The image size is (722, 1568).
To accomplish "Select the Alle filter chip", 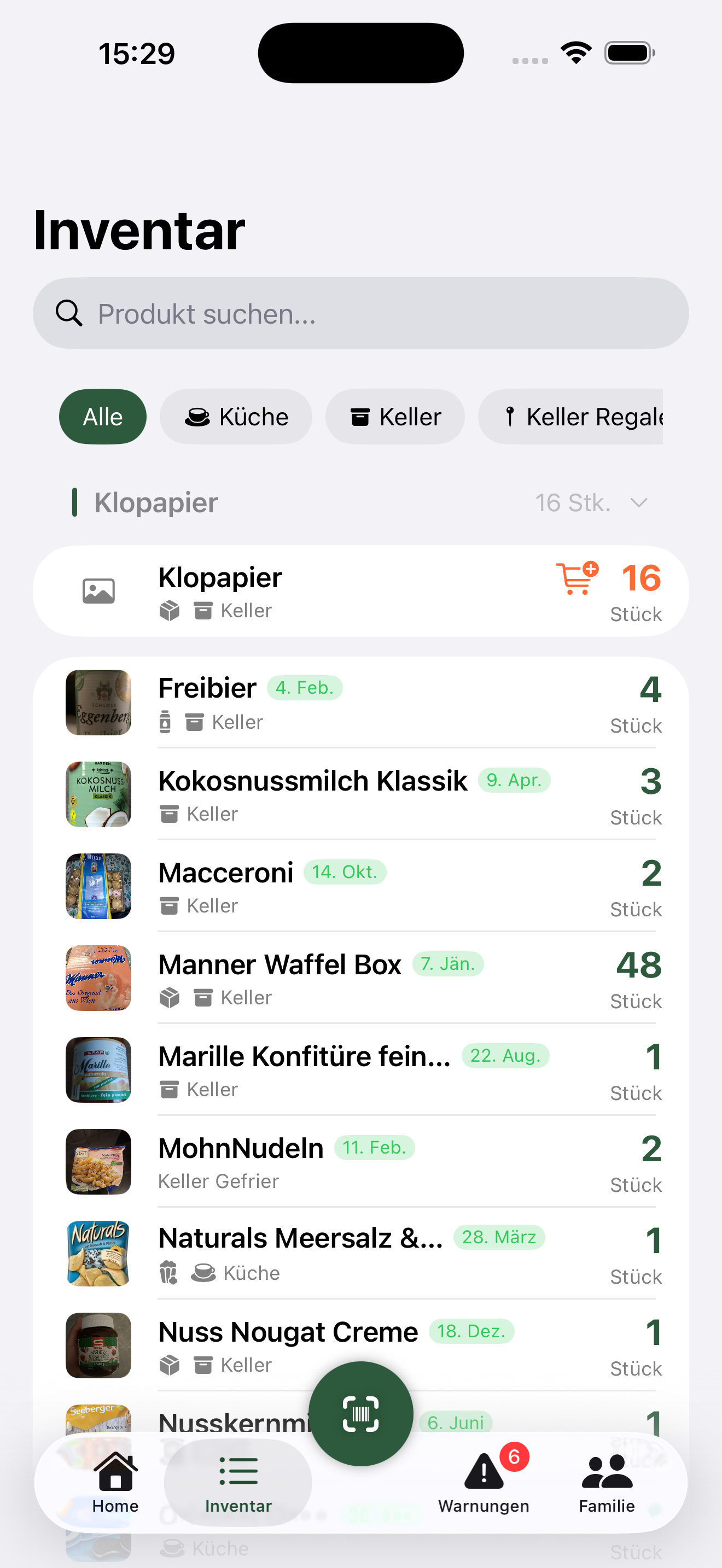I will 102,417.
